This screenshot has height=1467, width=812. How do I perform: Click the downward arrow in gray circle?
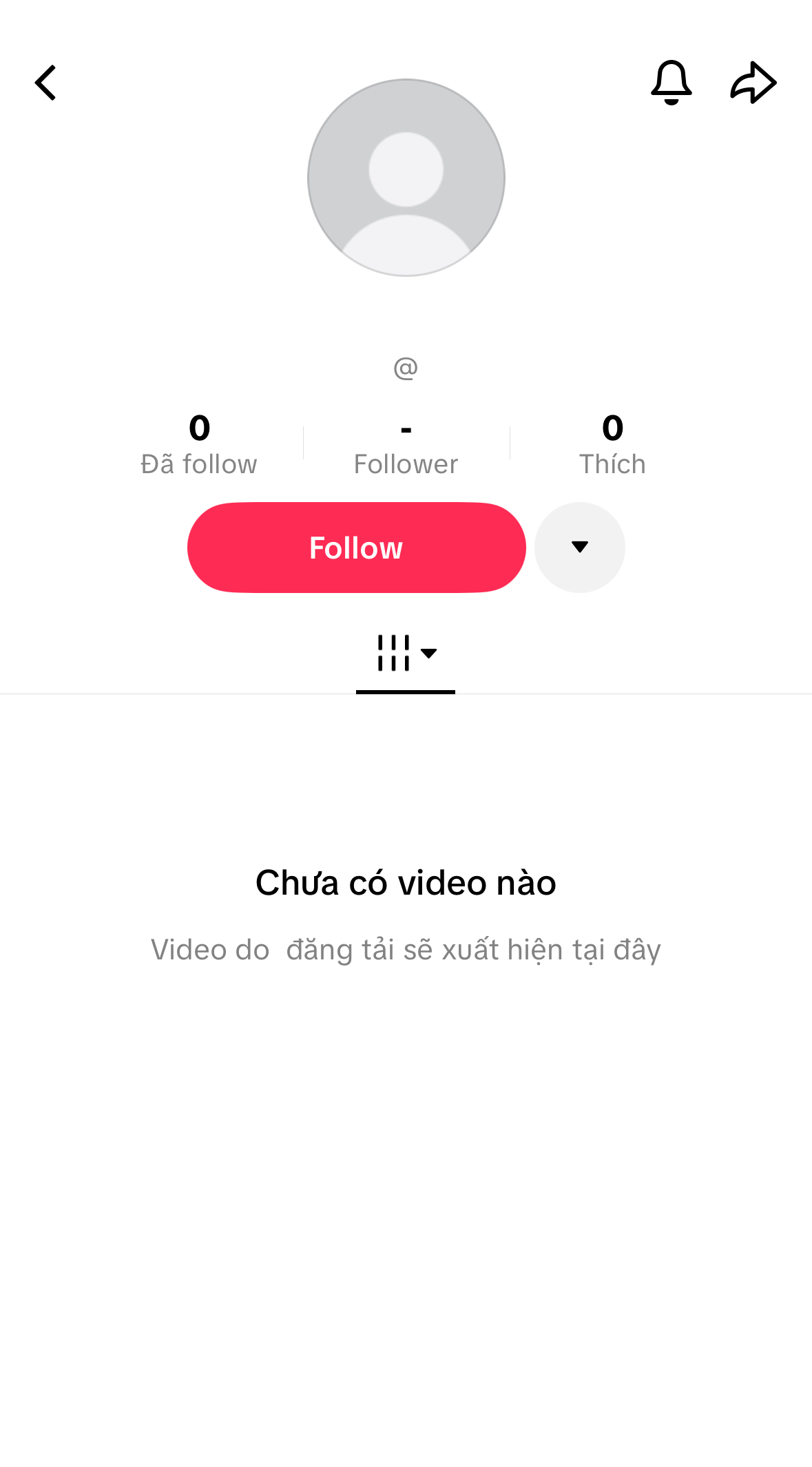point(579,547)
